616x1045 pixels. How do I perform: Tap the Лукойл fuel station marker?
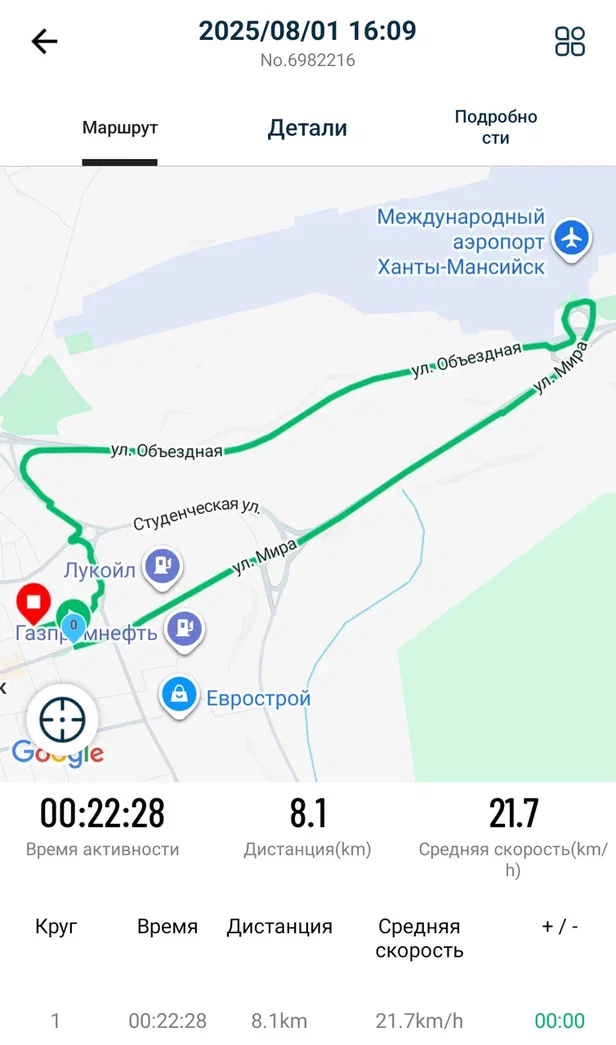162,568
